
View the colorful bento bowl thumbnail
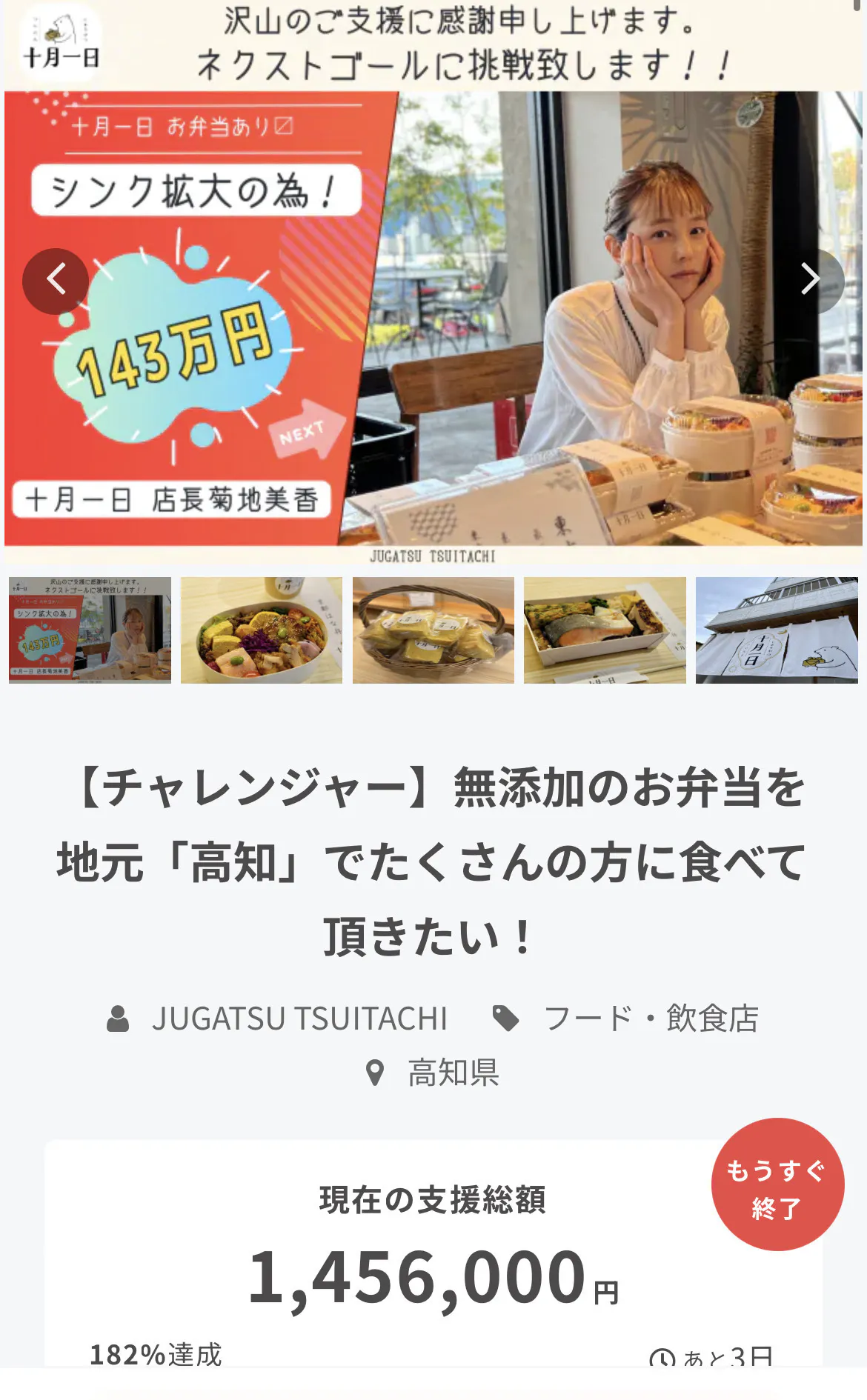[x=262, y=630]
